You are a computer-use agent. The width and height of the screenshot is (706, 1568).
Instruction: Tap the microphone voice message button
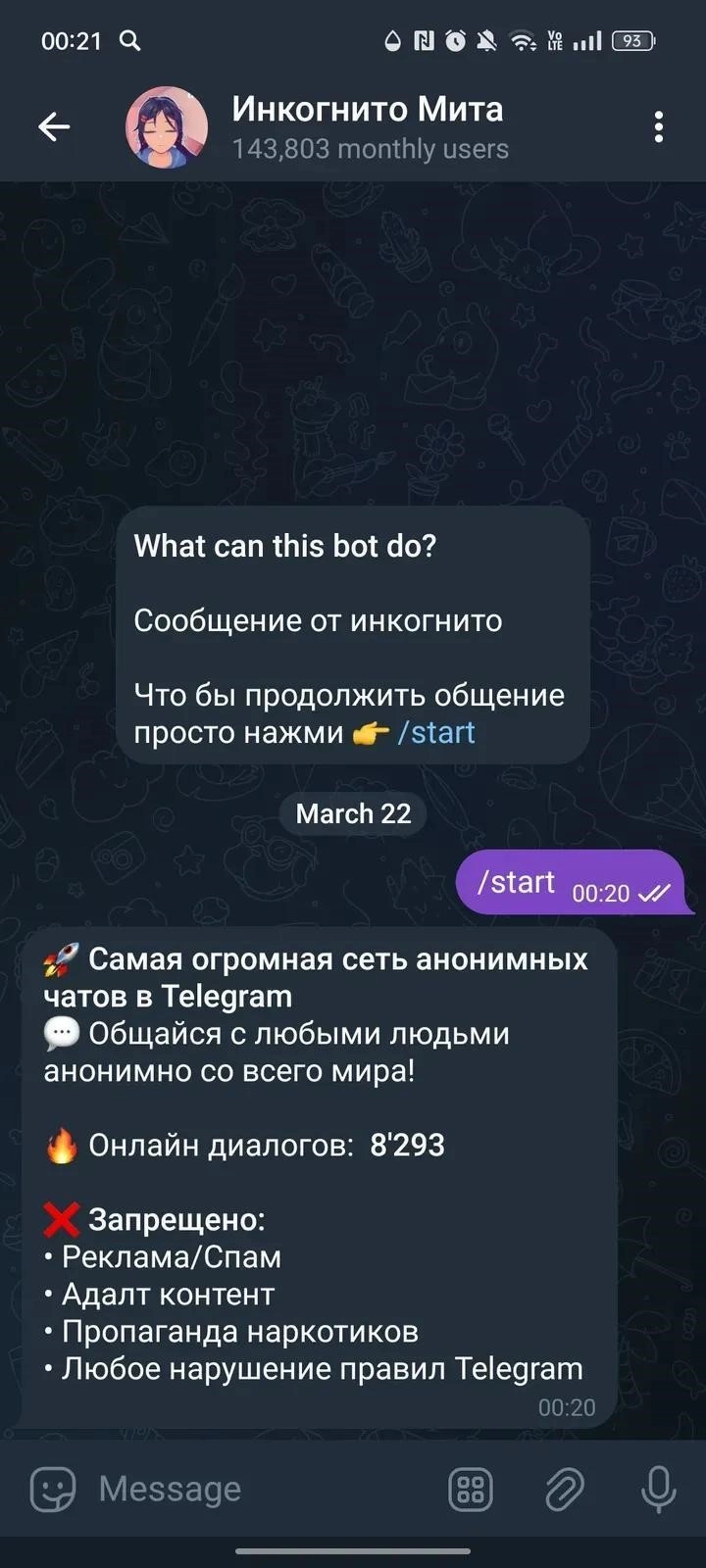point(658,1490)
